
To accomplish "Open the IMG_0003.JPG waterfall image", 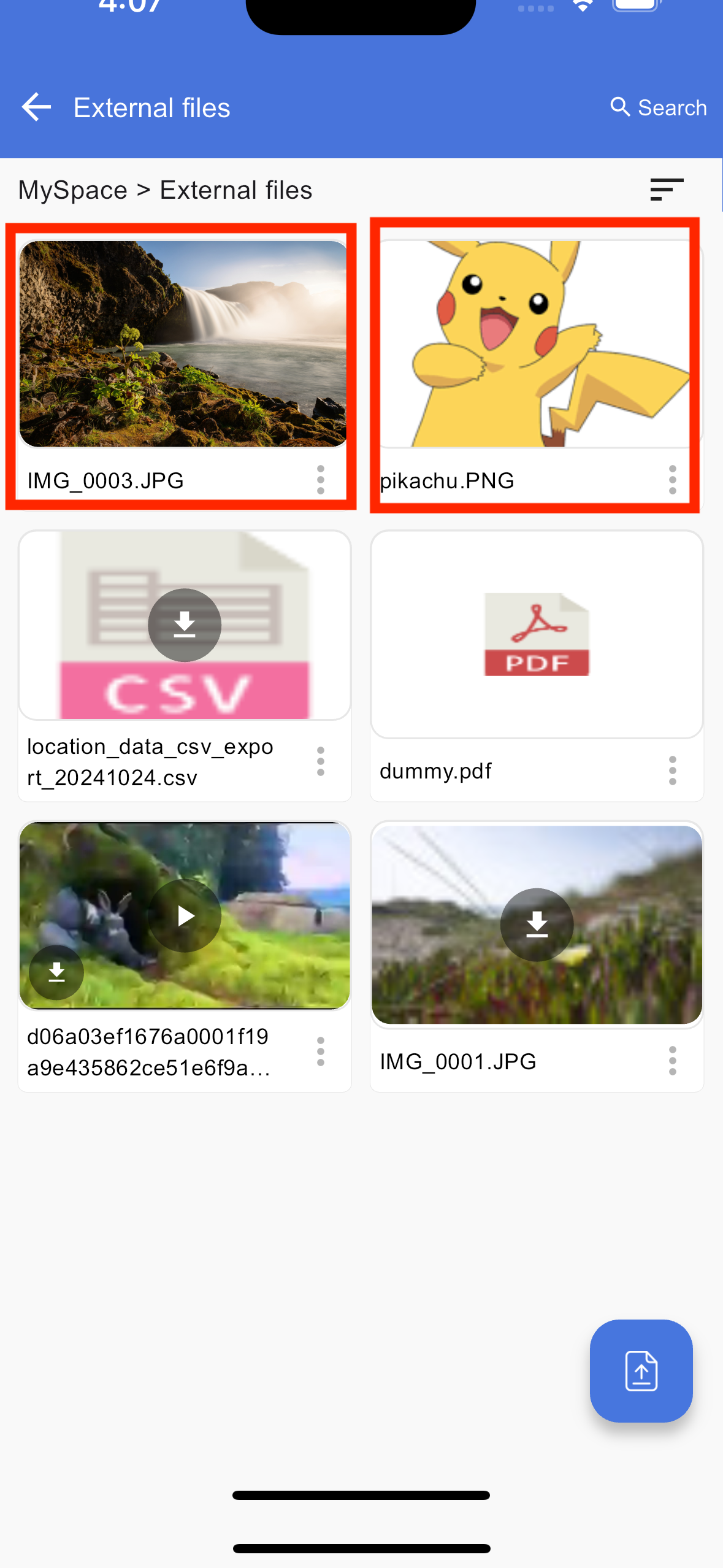I will 183,344.
